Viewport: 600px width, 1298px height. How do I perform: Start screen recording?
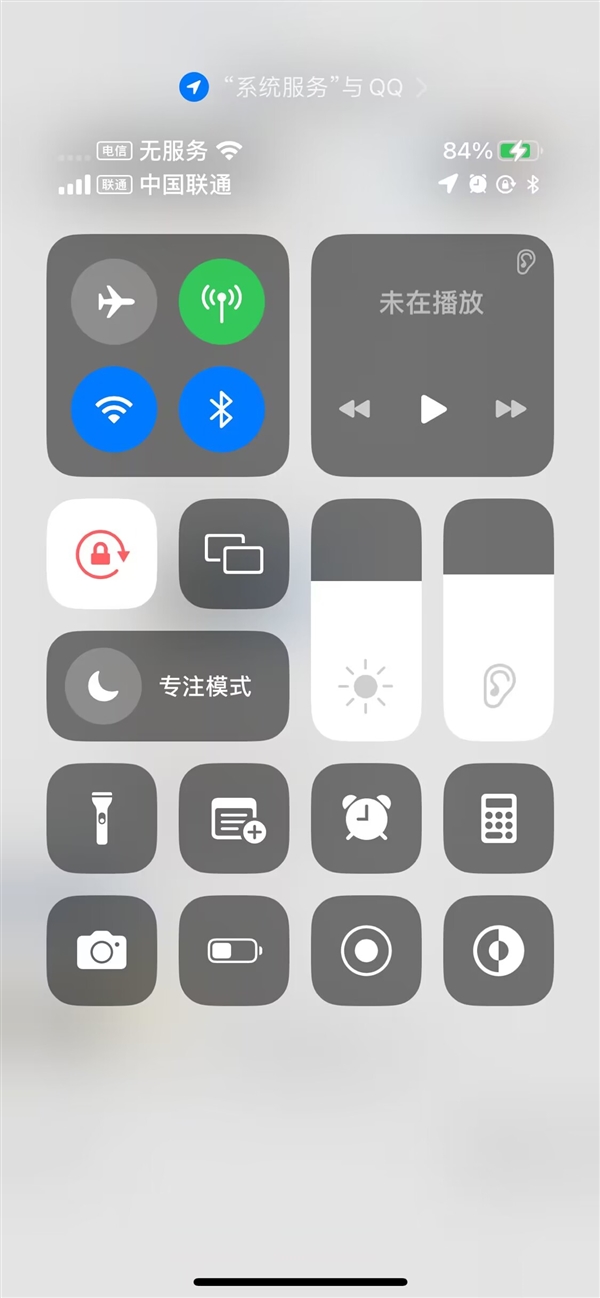pyautogui.click(x=366, y=950)
